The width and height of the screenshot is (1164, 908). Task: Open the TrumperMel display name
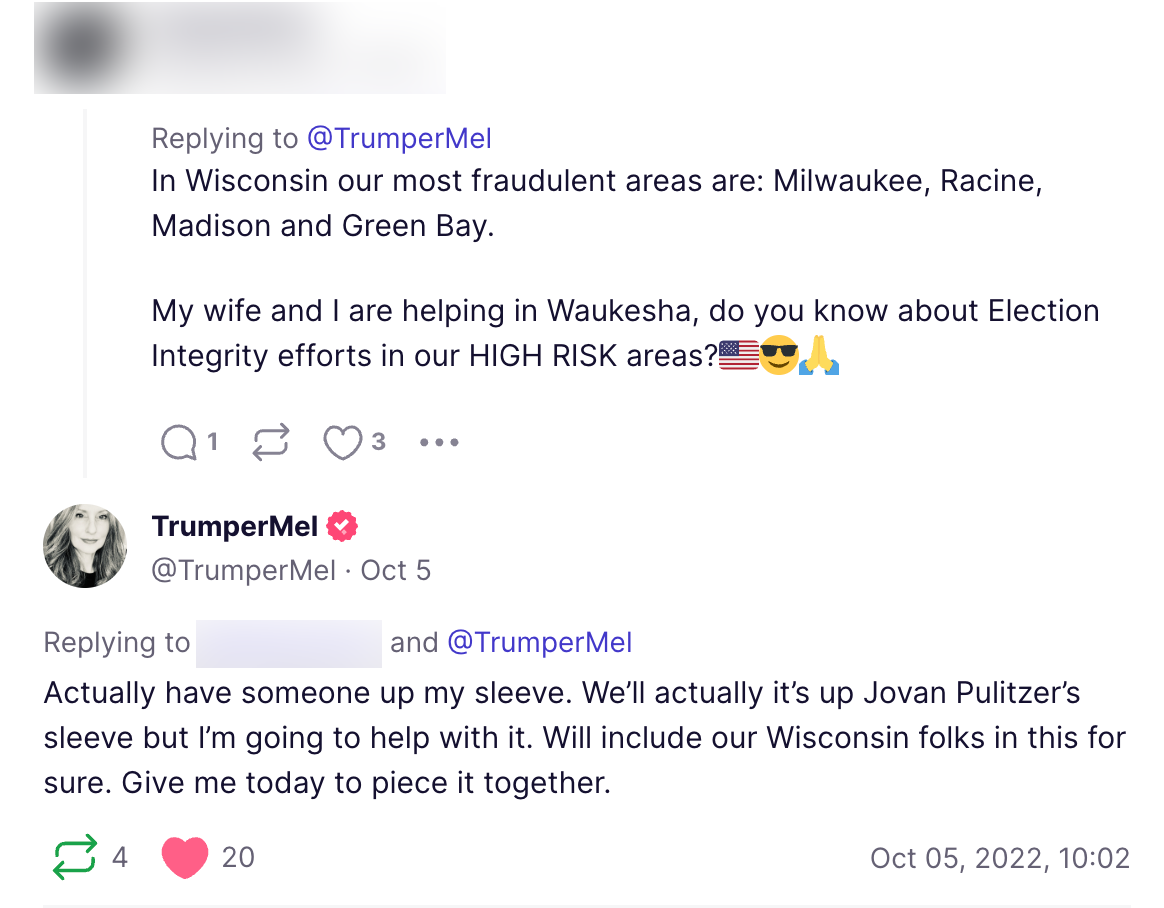pos(235,526)
